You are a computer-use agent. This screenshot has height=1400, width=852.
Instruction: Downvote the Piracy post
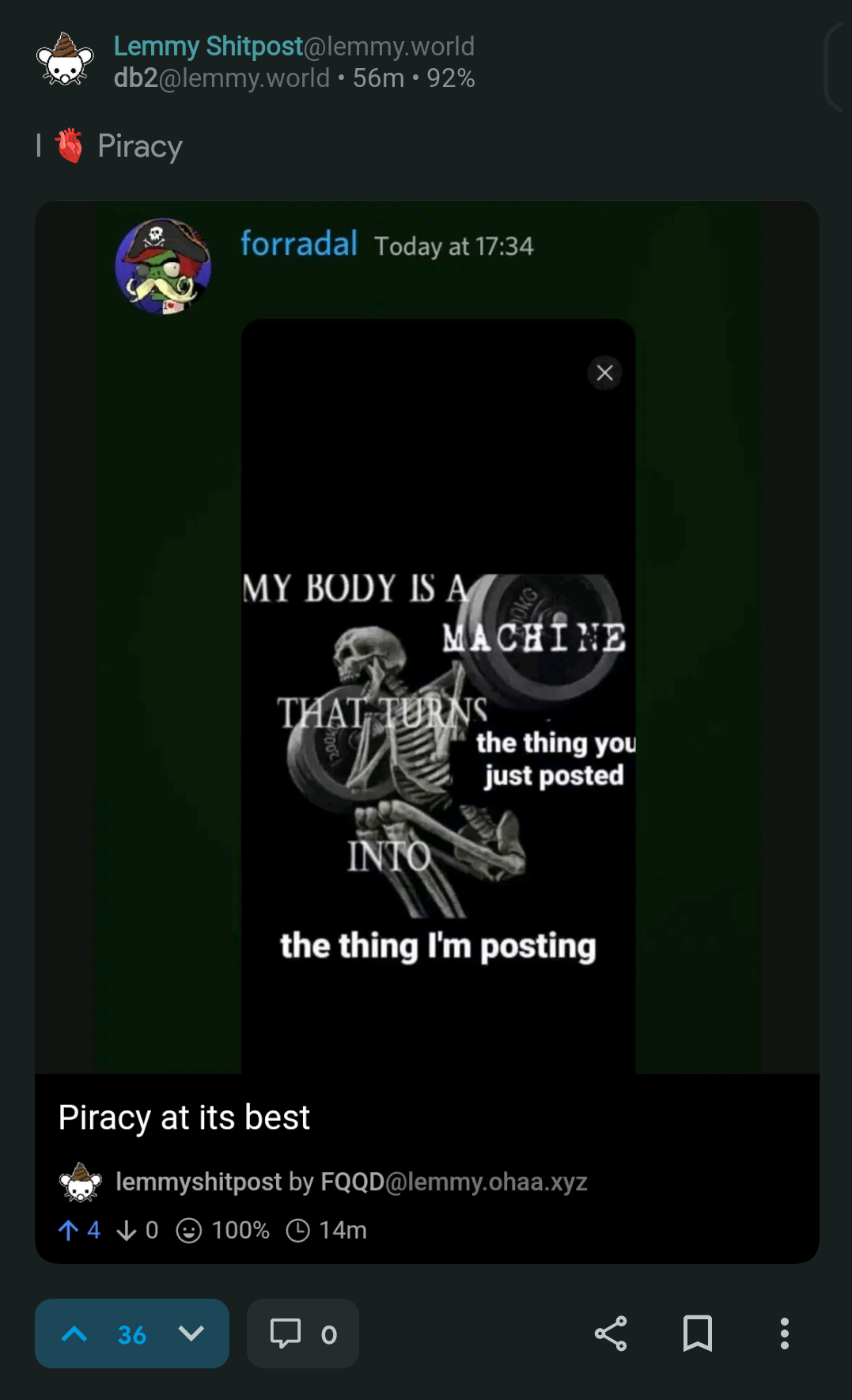(x=191, y=1334)
